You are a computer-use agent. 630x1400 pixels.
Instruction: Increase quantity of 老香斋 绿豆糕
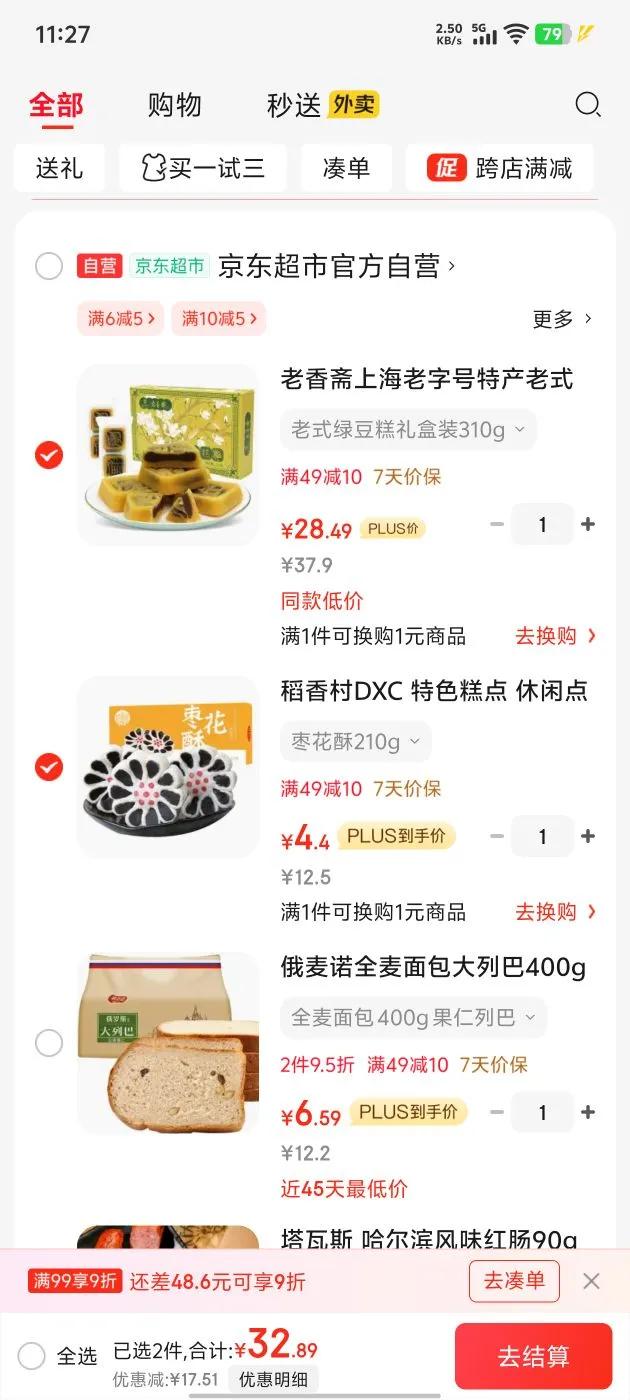(588, 525)
